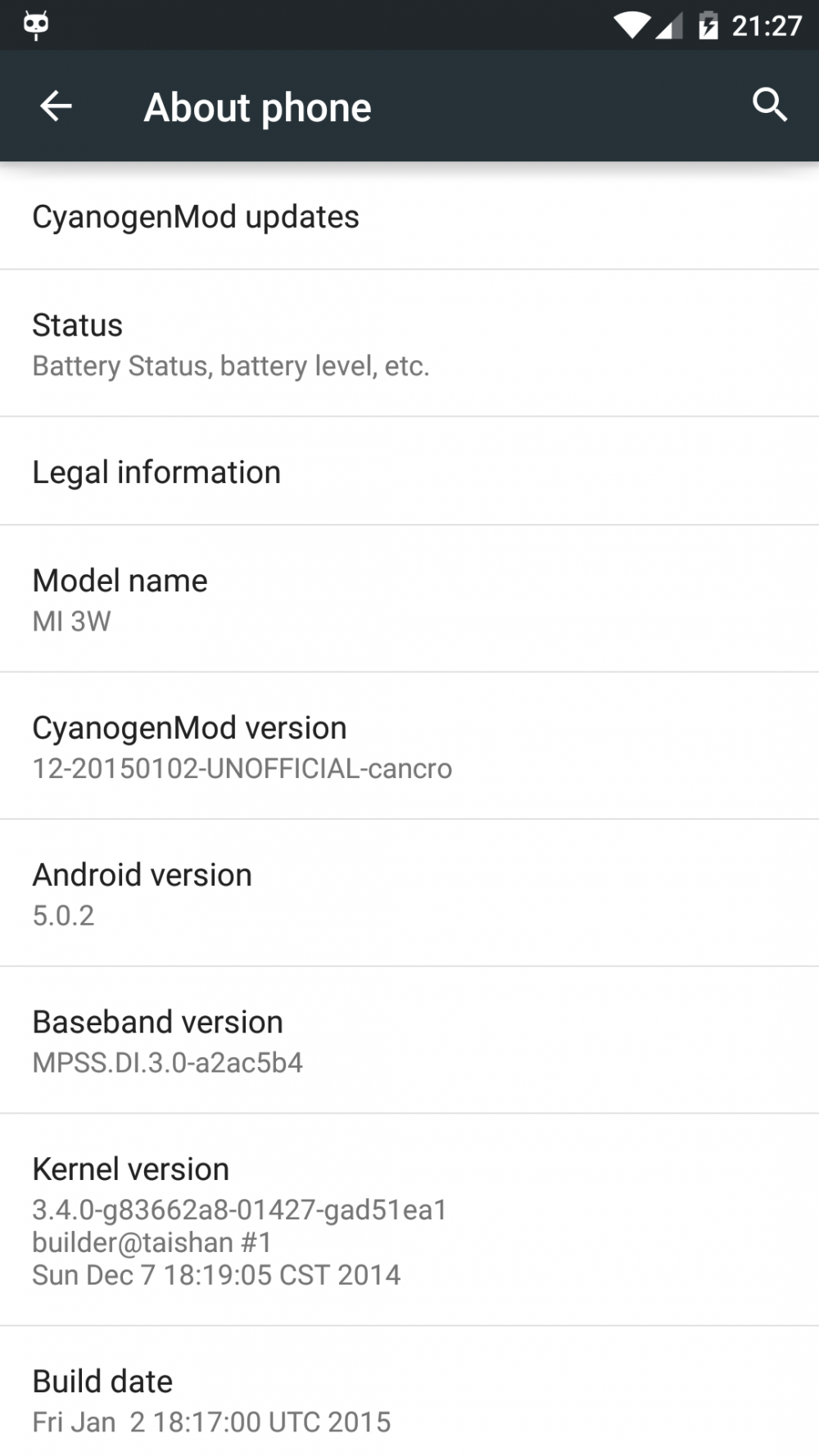This screenshot has height=1456, width=819.
Task: Tap the Build date row
Action: pos(409,1400)
